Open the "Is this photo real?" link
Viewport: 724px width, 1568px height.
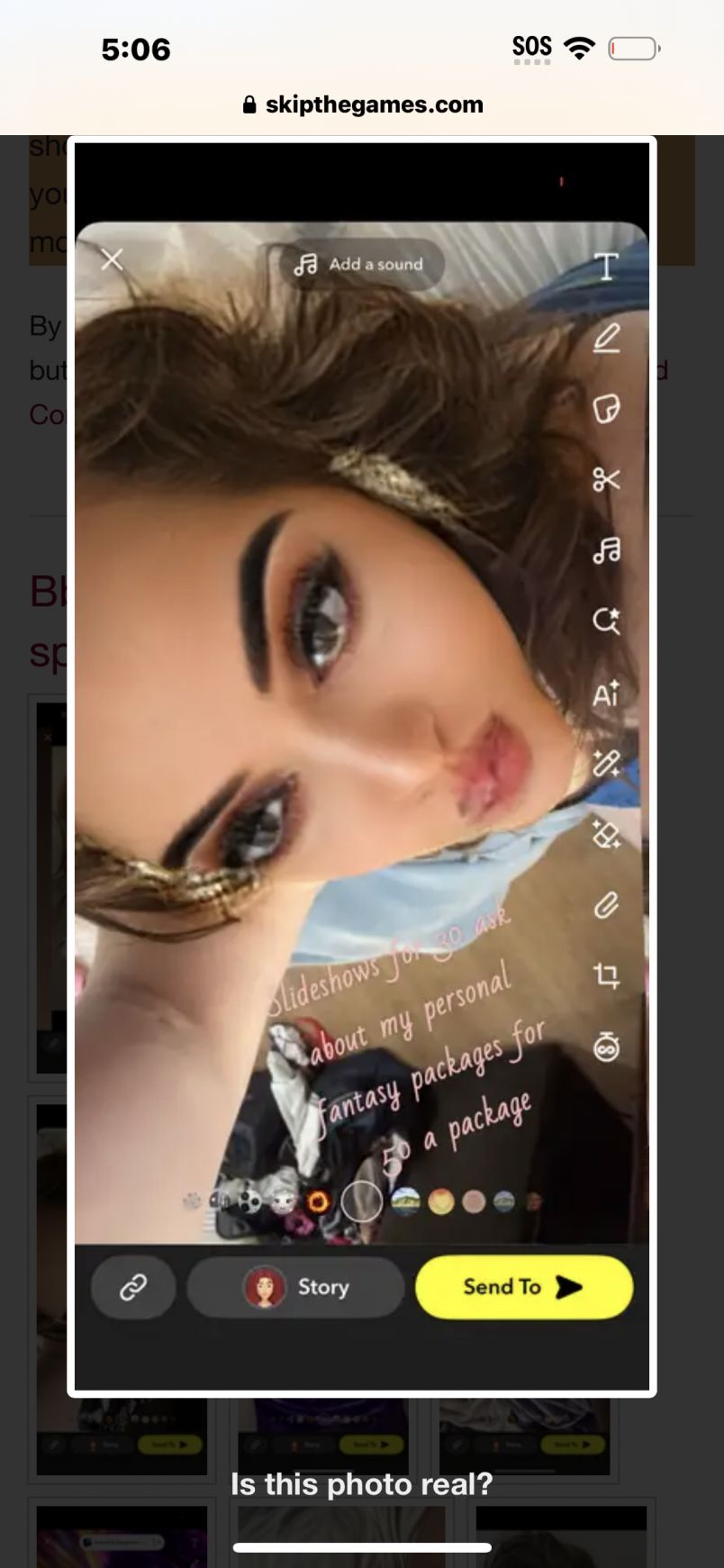(x=362, y=1483)
